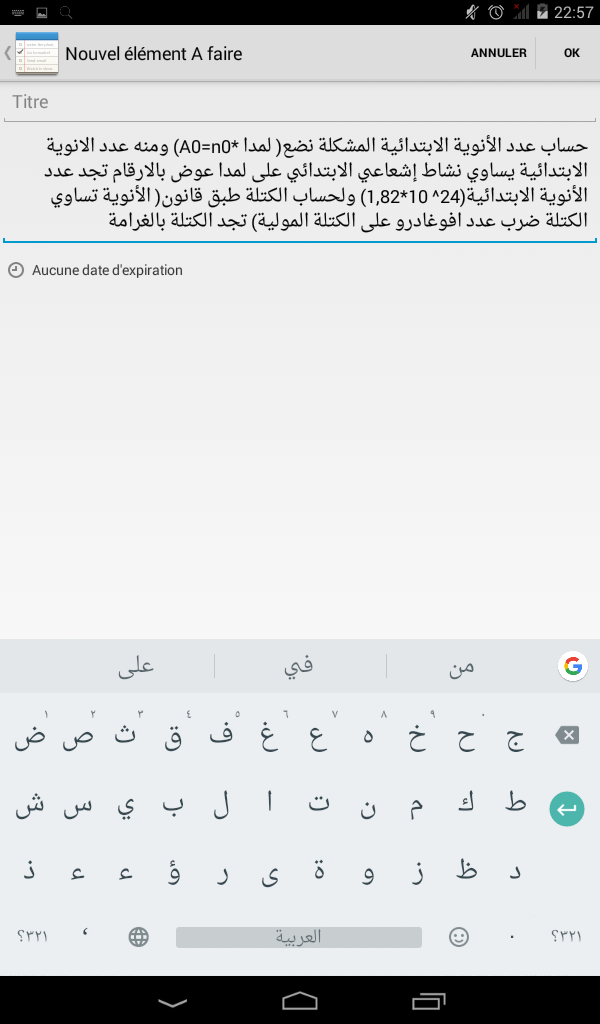Tap the العربية space bar
Image resolution: width=600 pixels, height=1024 pixels.
point(298,937)
